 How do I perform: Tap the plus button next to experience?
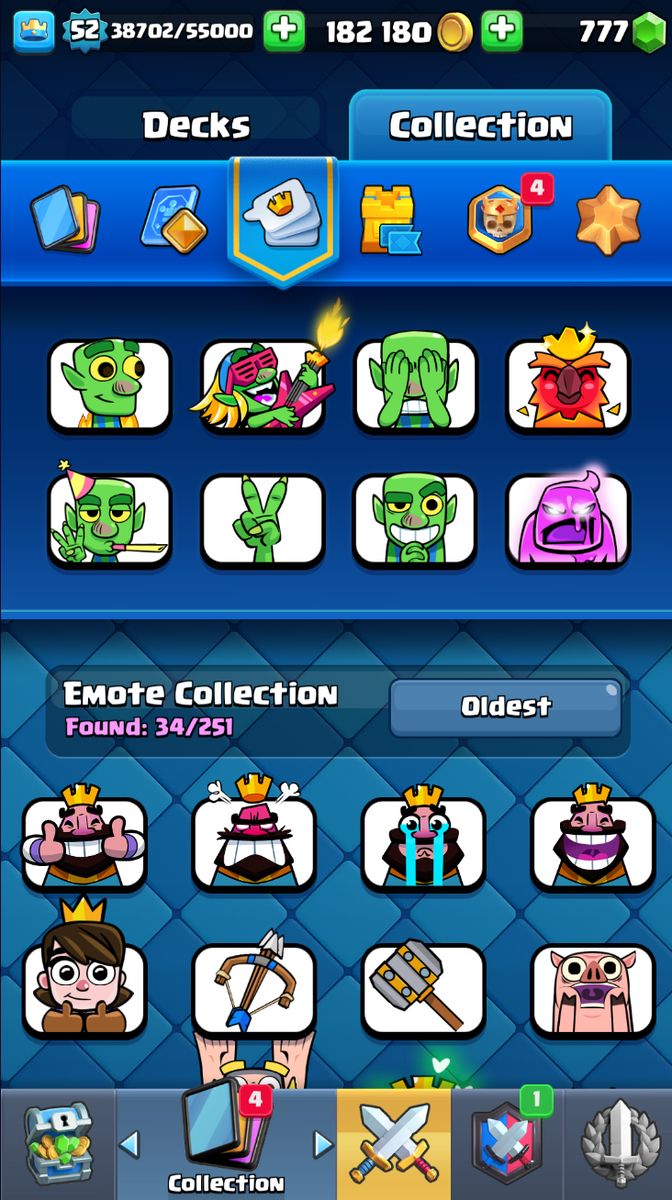click(284, 32)
